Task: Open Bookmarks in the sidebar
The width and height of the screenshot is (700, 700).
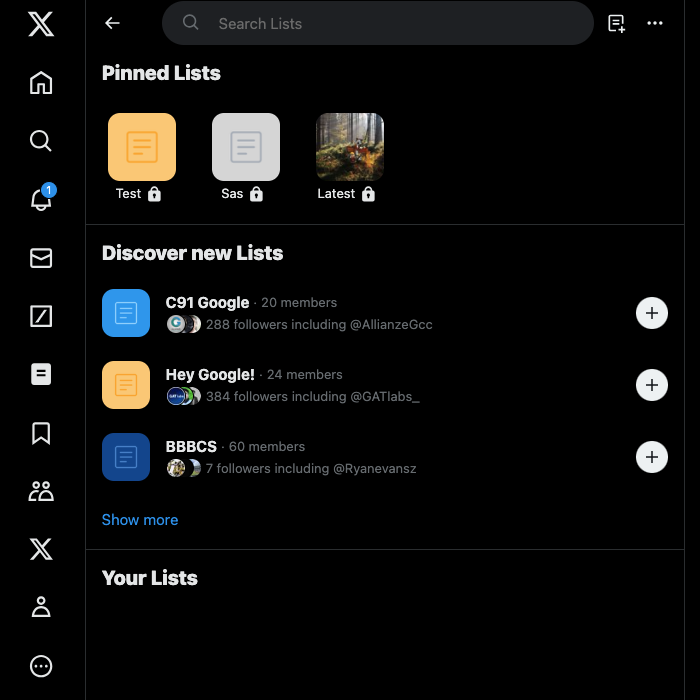Action: [41, 433]
